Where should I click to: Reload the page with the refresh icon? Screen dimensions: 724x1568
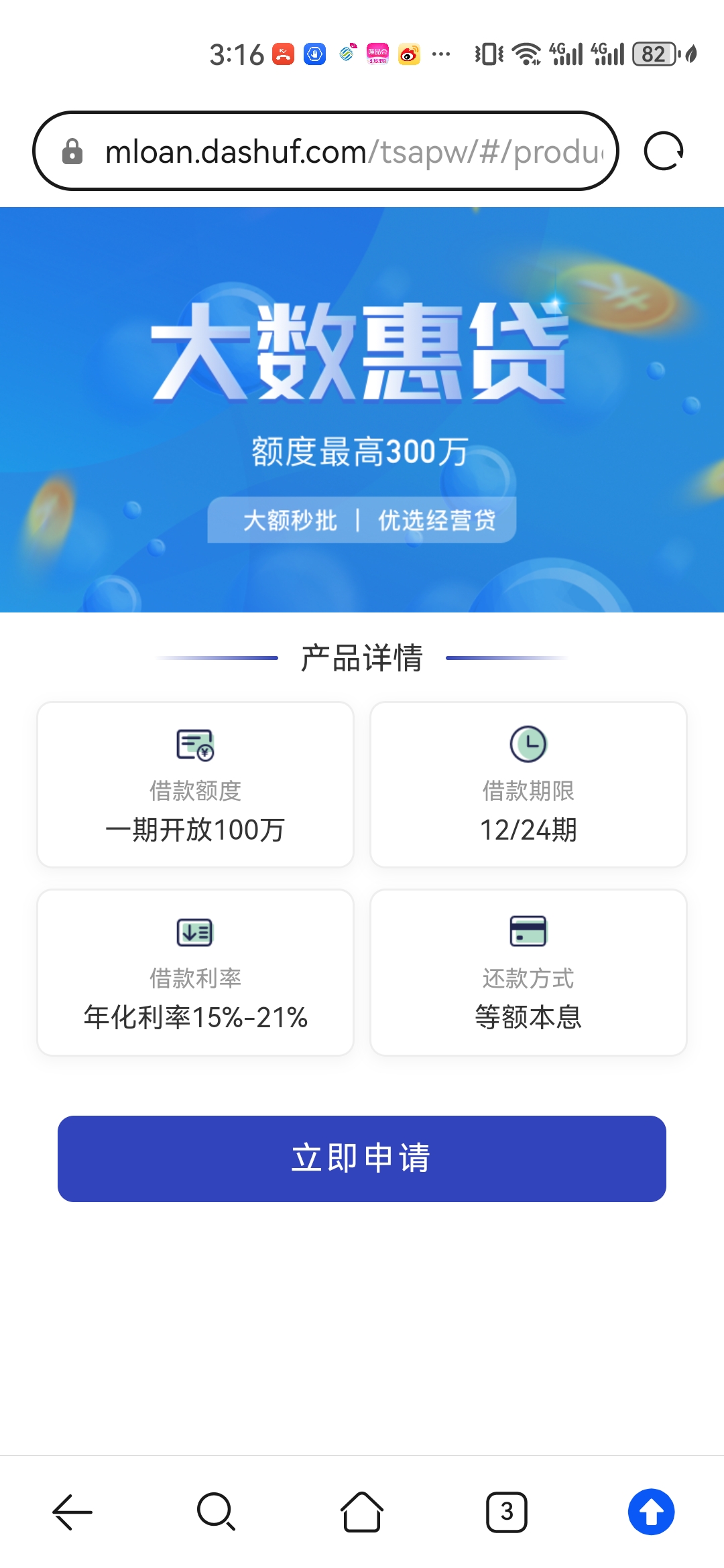tap(664, 151)
